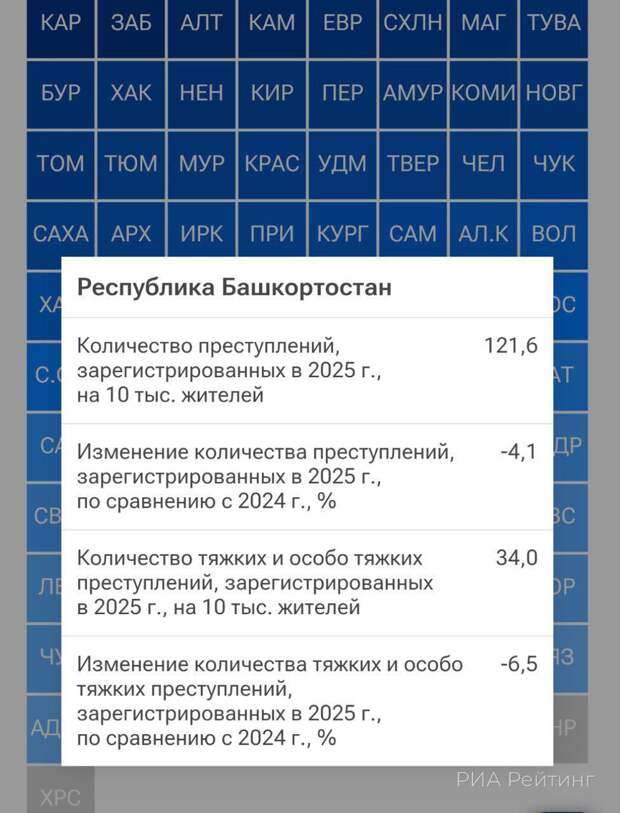Viewport: 620px width, 813px height.
Task: Show data for ЕВР tile
Action: pyautogui.click(x=342, y=24)
